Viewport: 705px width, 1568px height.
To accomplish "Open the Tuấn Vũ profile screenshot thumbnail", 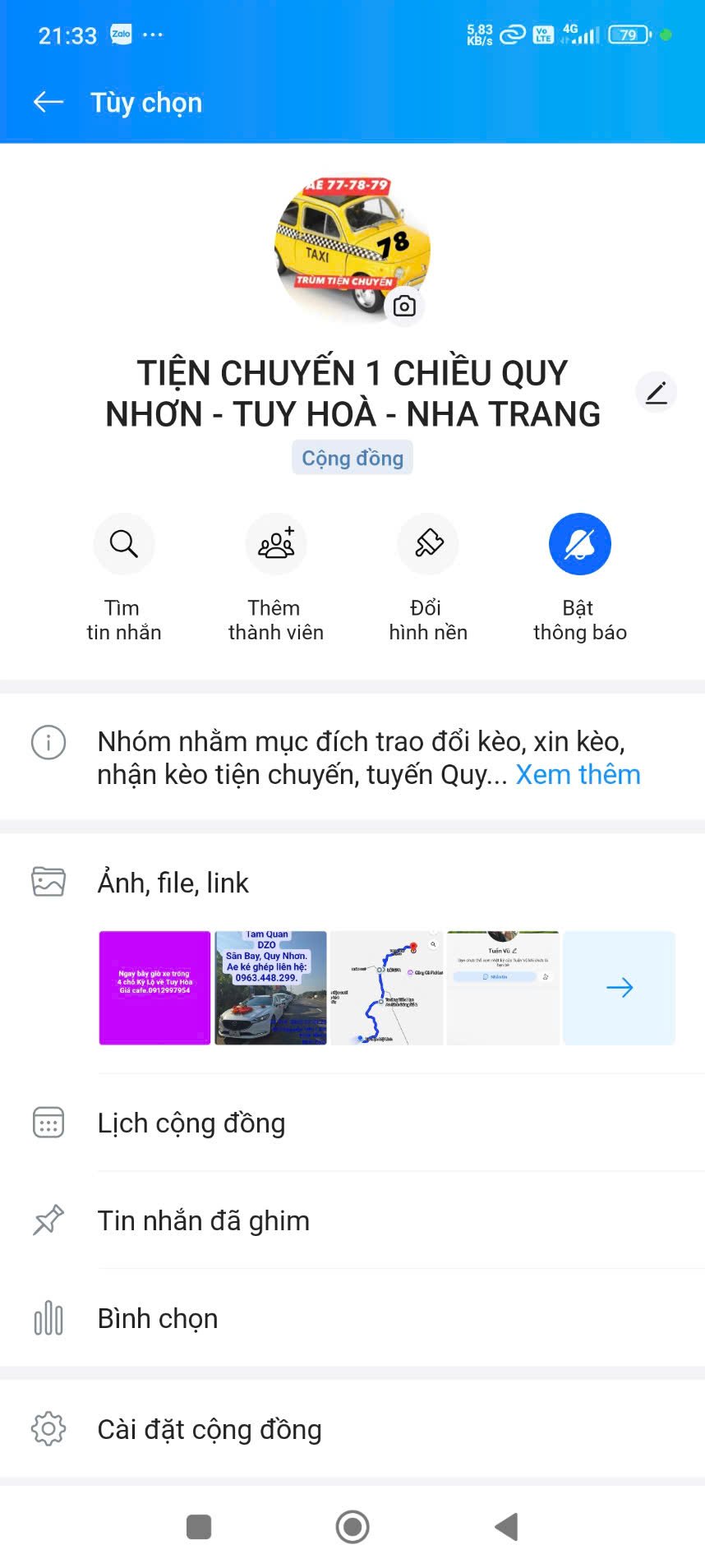I will 502,987.
